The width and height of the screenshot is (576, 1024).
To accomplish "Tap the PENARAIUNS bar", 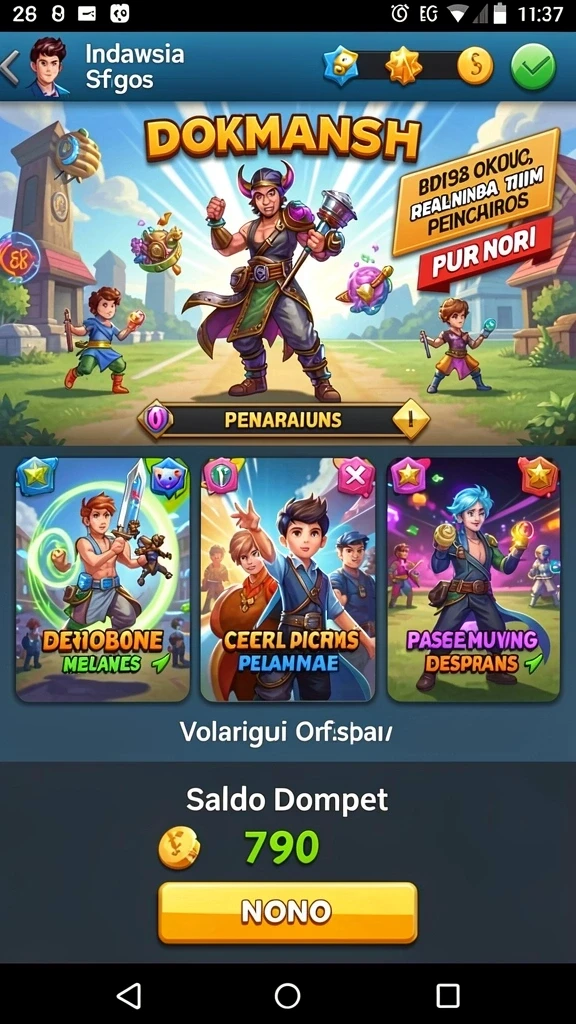I will [x=283, y=419].
